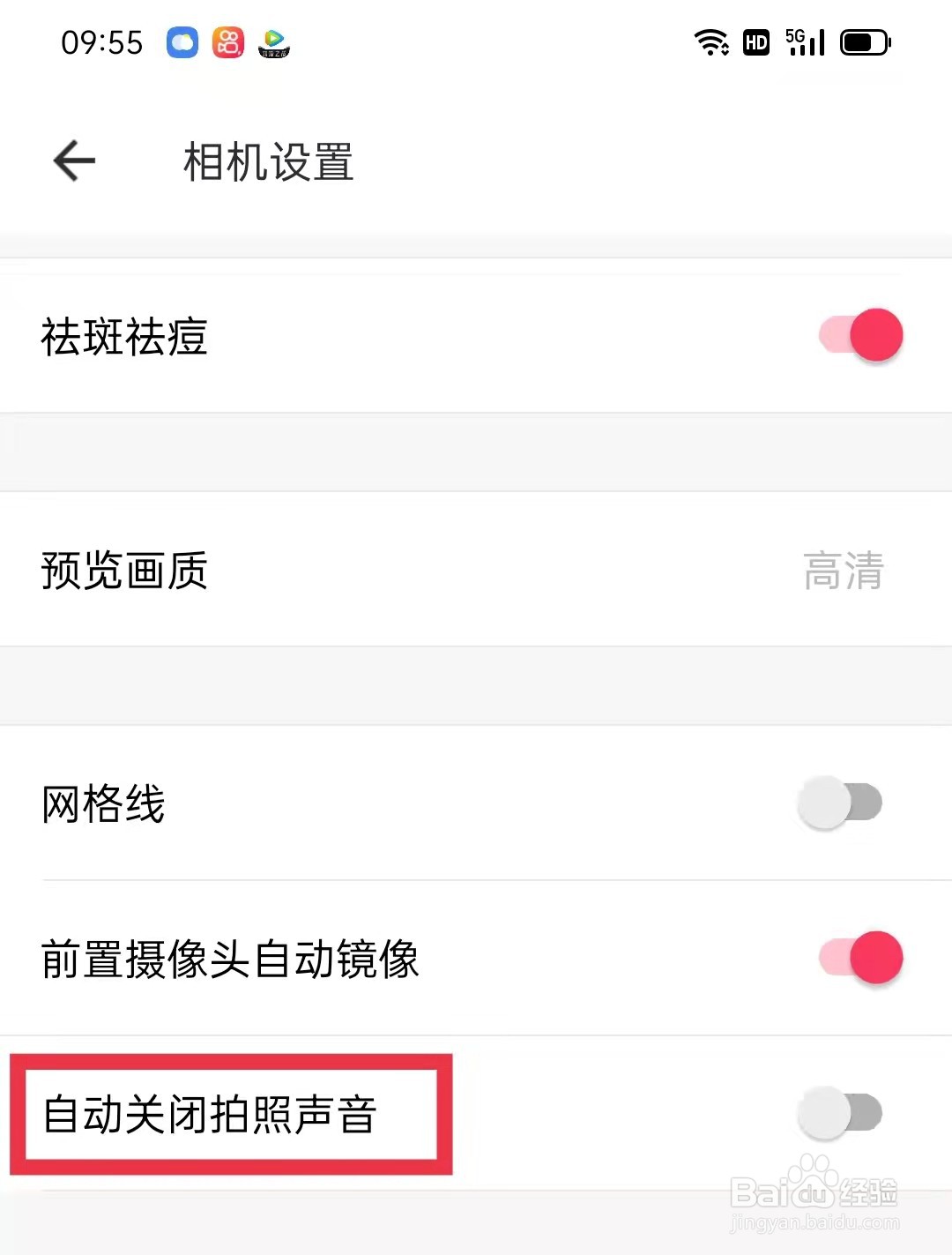Screen dimensions: 952x1255
Task: Tap the clock showing 09:55
Action: point(103,41)
